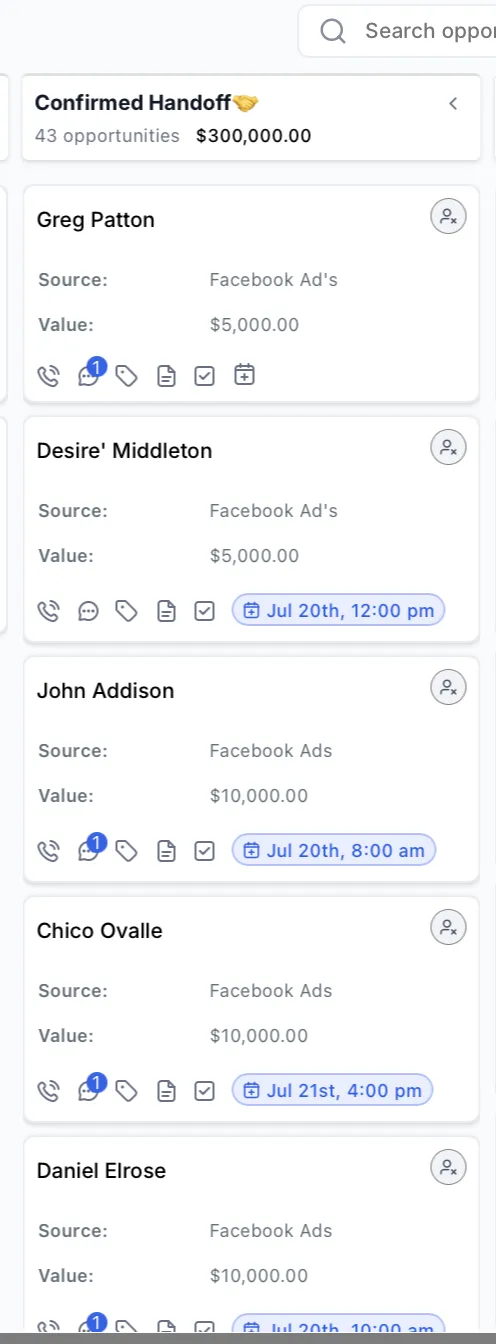Image resolution: width=496 pixels, height=1344 pixels.
Task: Open Greg Patton's opportunity card
Action: [251, 294]
